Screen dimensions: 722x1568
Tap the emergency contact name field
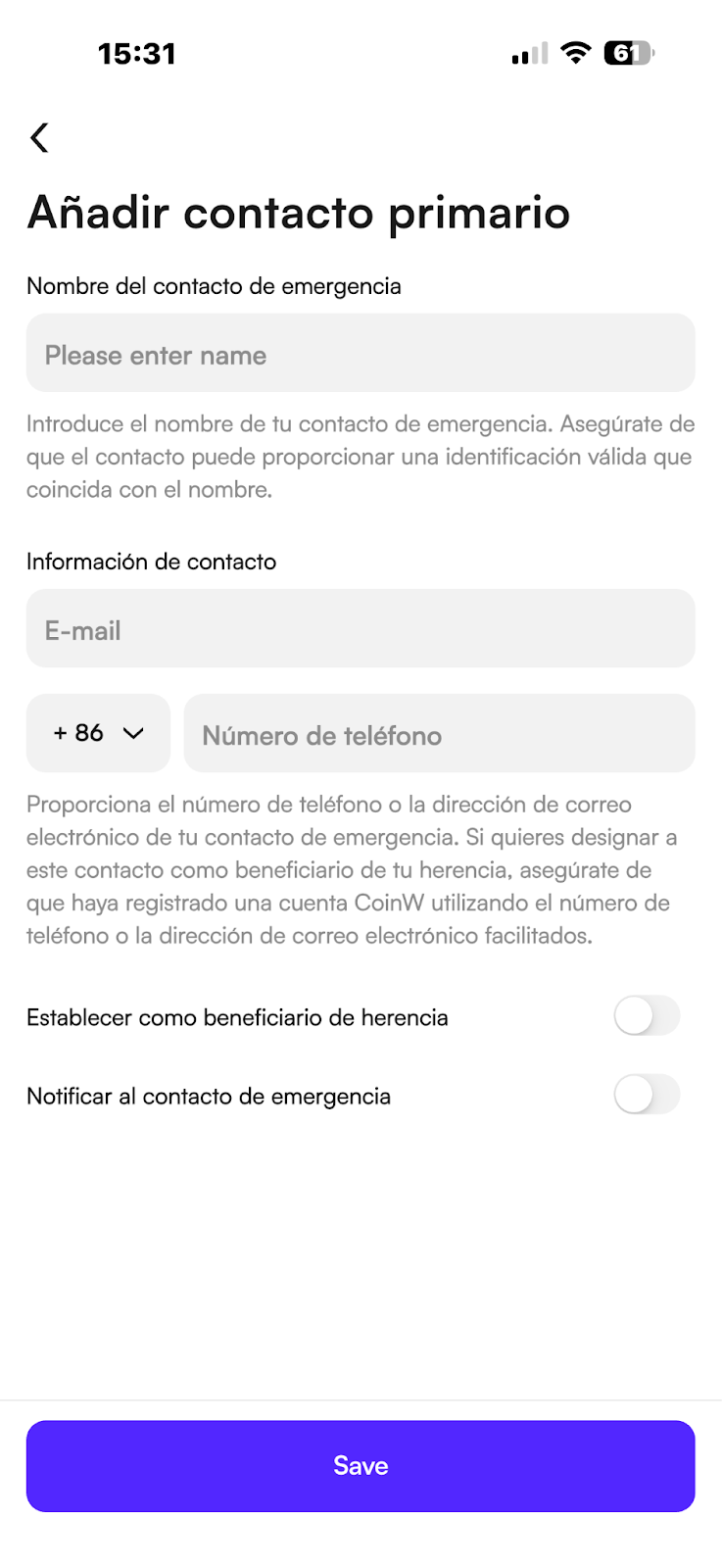[361, 353]
